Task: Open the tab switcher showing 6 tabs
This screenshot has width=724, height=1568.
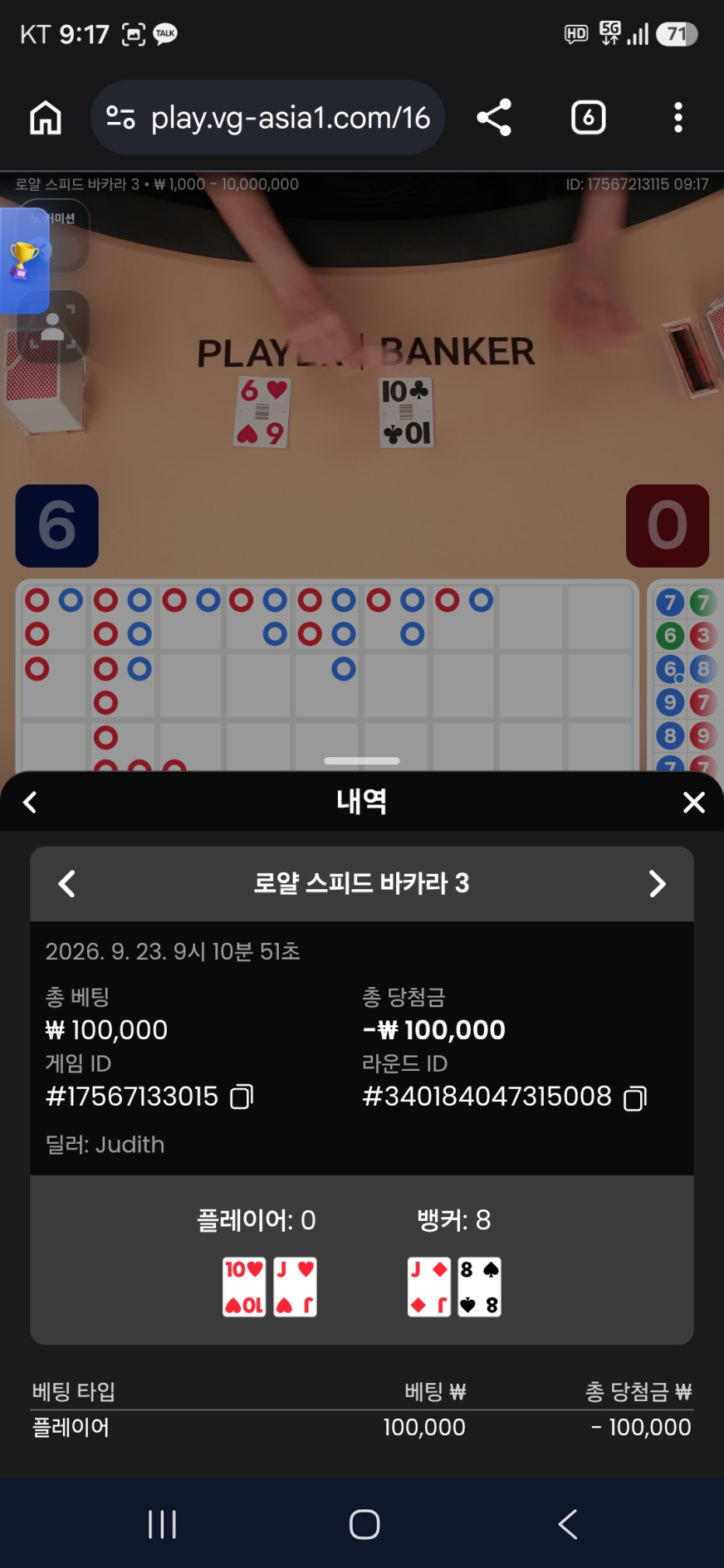Action: (588, 118)
